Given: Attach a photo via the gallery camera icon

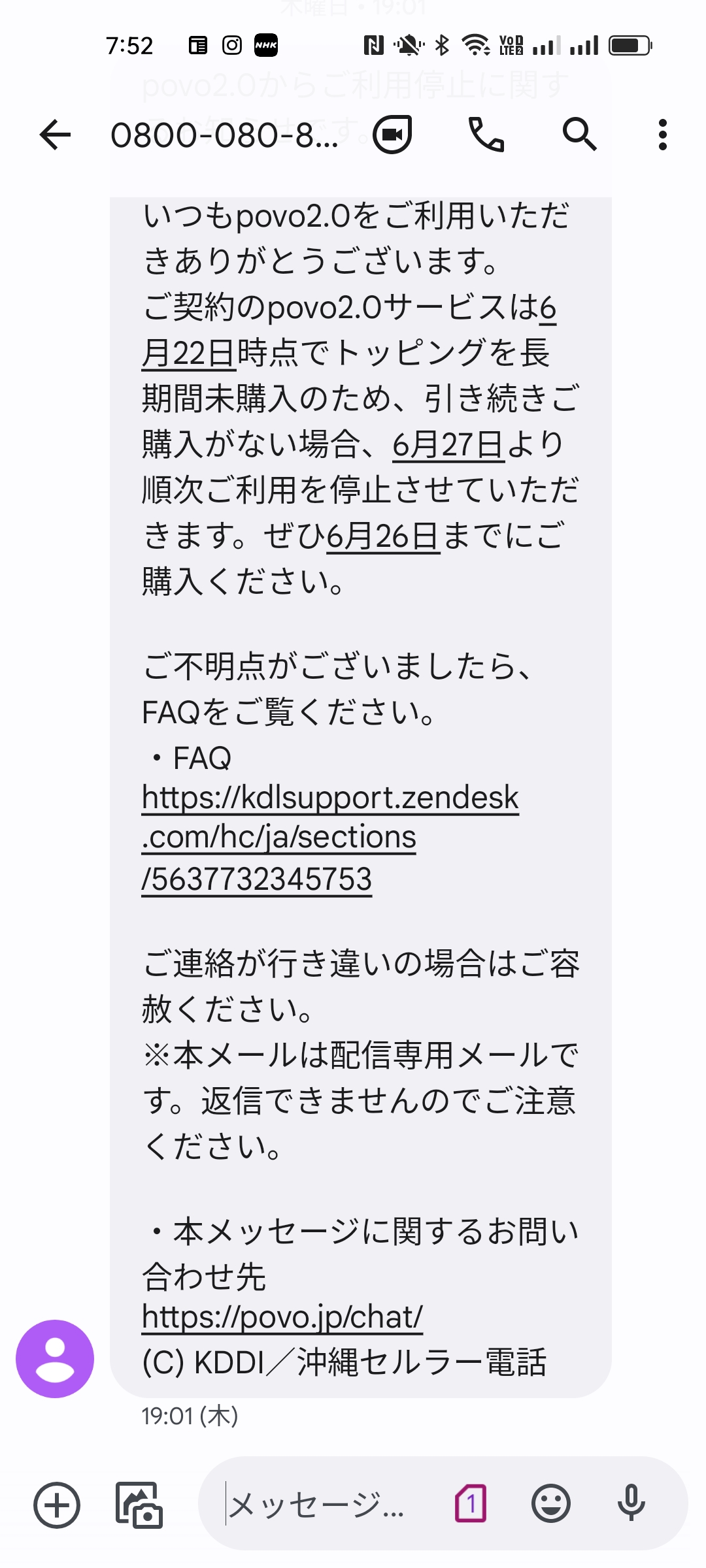Looking at the screenshot, I should [139, 1505].
